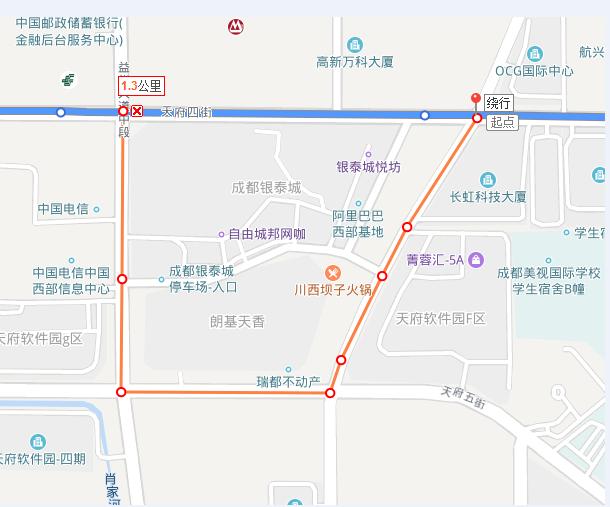
Task: Close the 1.3公里 distance measurement with the red X
Action: [137, 111]
